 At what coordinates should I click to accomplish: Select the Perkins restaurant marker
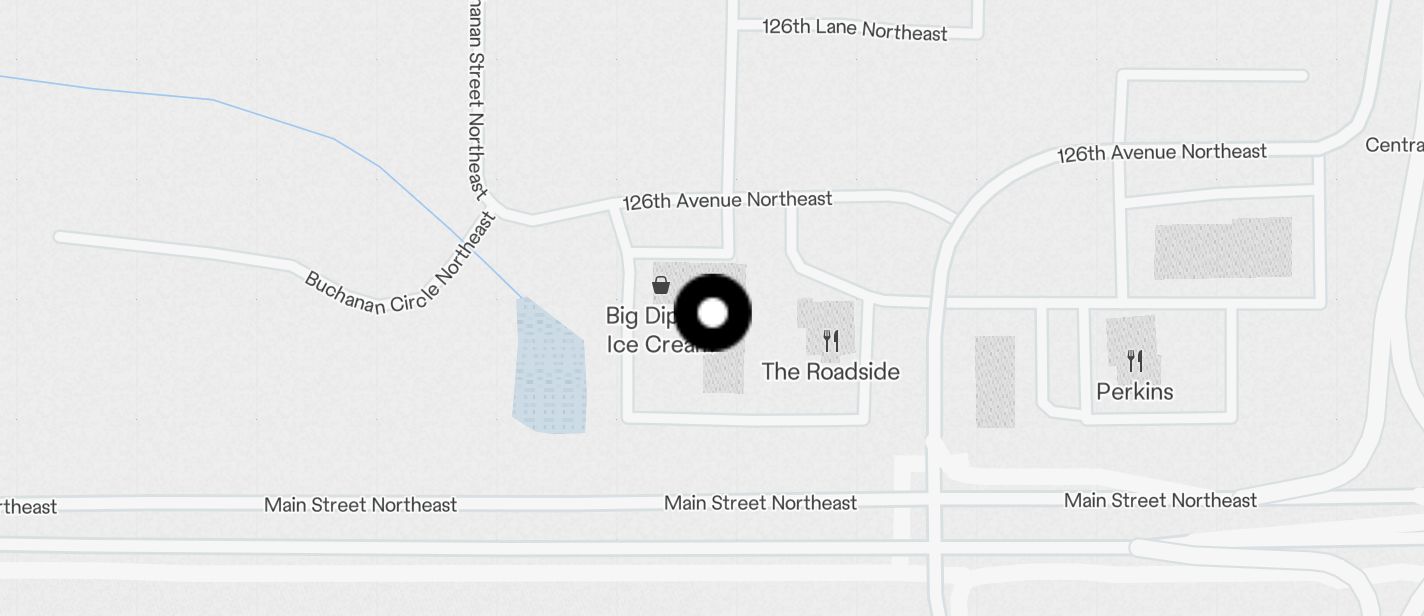click(x=1134, y=361)
